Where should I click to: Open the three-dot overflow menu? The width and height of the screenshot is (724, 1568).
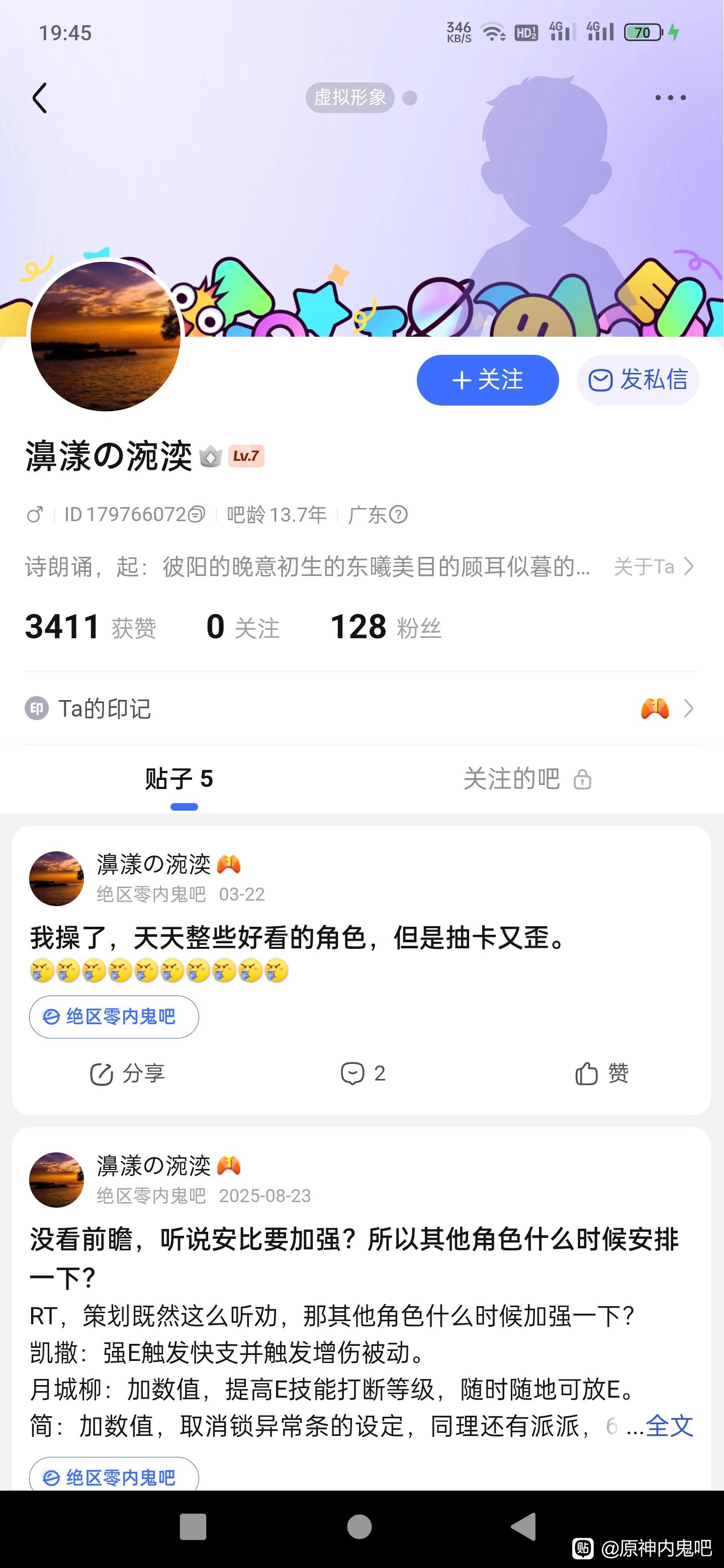pyautogui.click(x=670, y=97)
